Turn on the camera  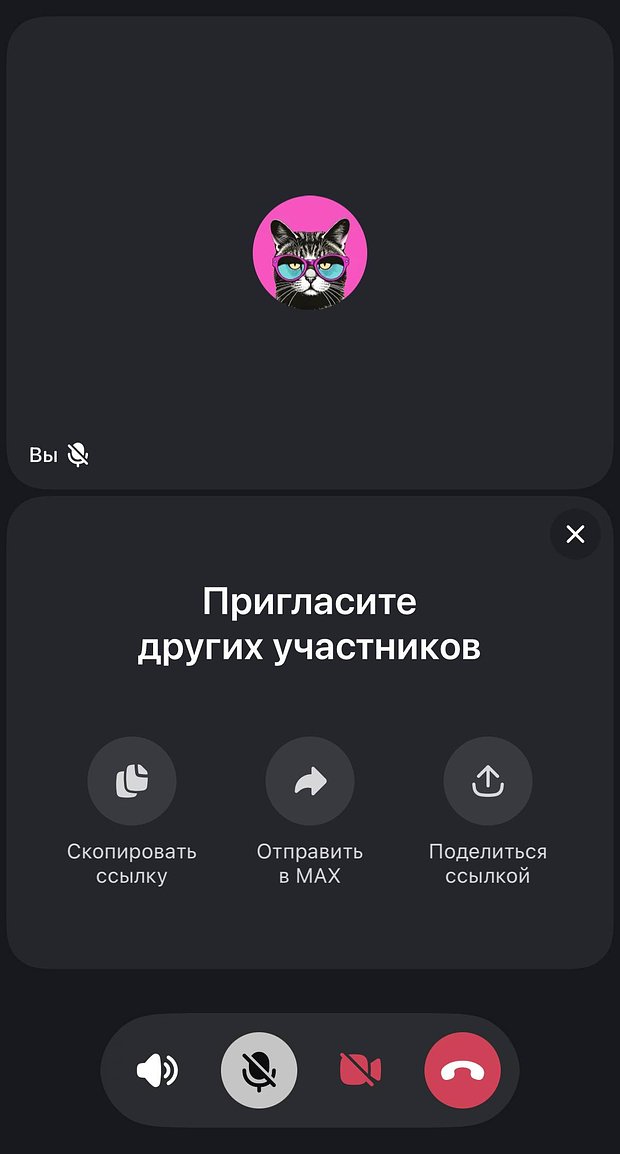click(360, 1070)
